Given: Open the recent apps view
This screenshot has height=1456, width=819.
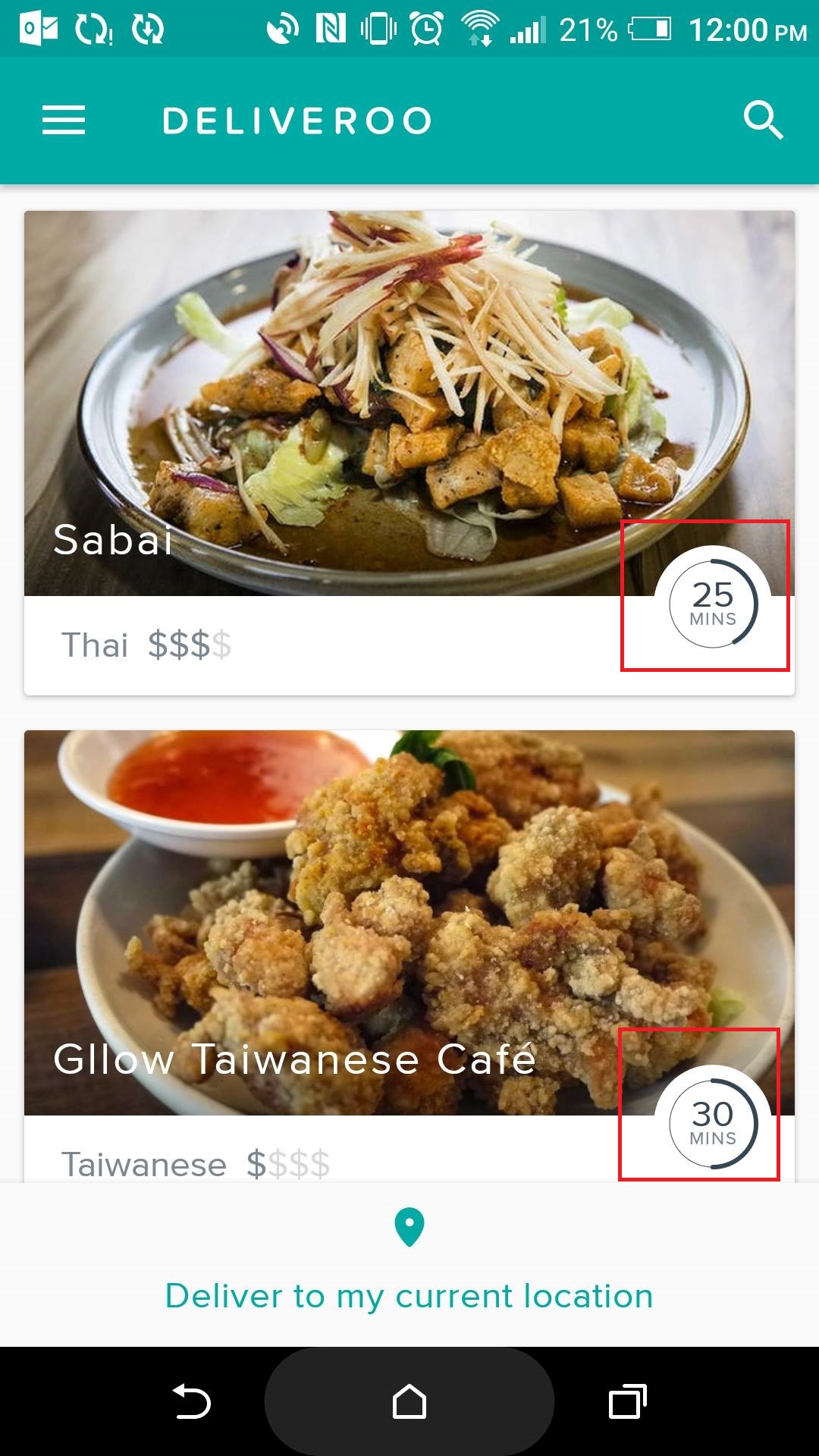Looking at the screenshot, I should [x=628, y=1401].
